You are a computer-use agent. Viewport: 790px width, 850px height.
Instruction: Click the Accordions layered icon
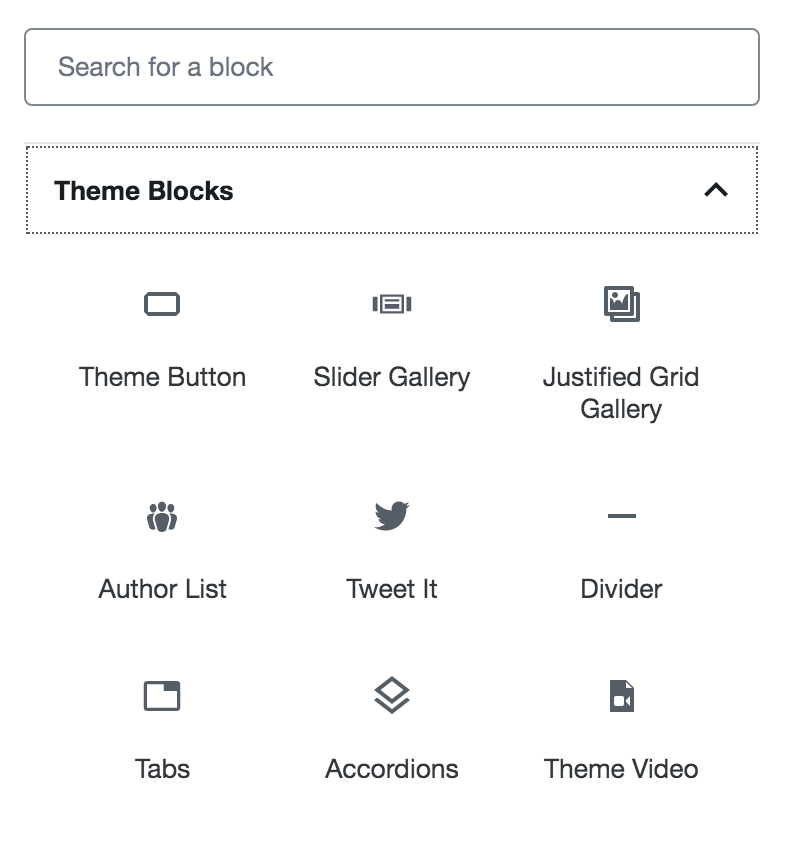coord(391,695)
